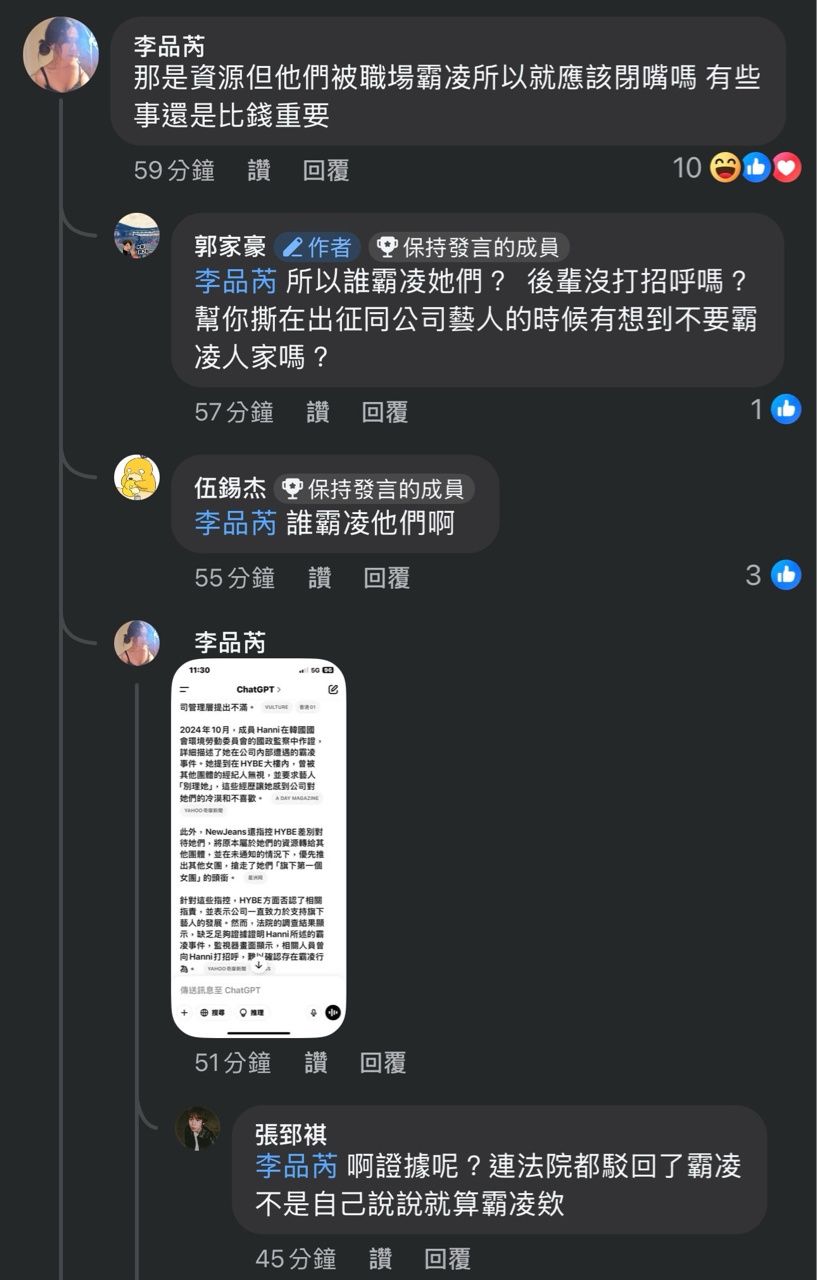The width and height of the screenshot is (817, 1280).
Task: Reply to 張郅祺's comment
Action: [447, 1258]
